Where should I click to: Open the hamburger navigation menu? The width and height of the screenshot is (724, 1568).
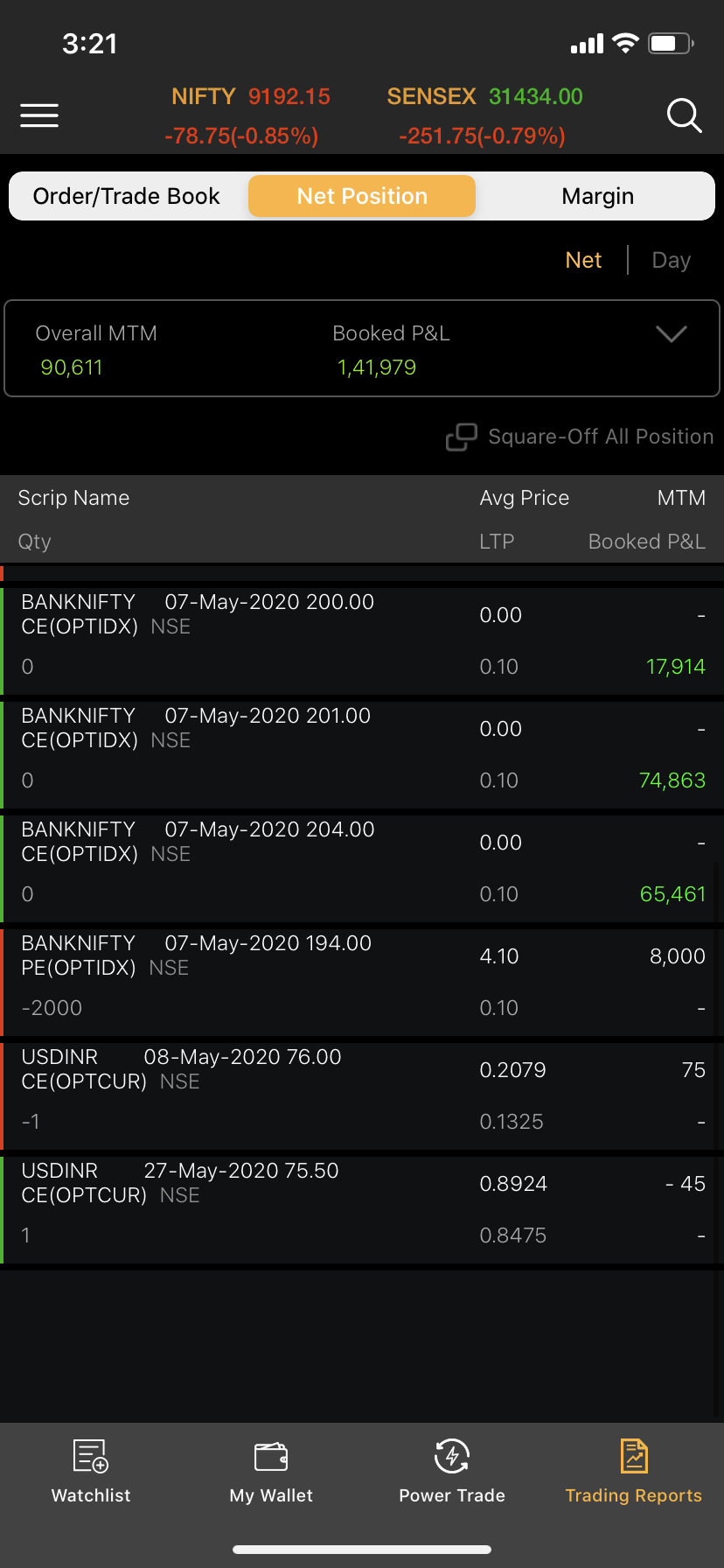[x=38, y=115]
